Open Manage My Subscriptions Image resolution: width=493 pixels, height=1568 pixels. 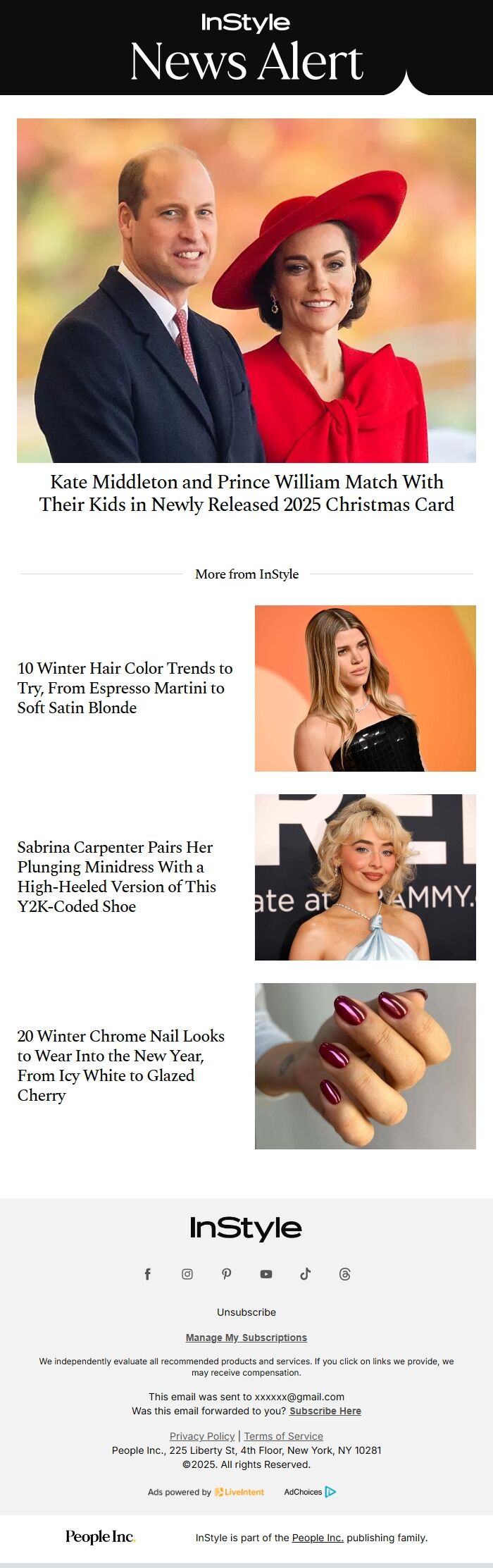246,1337
